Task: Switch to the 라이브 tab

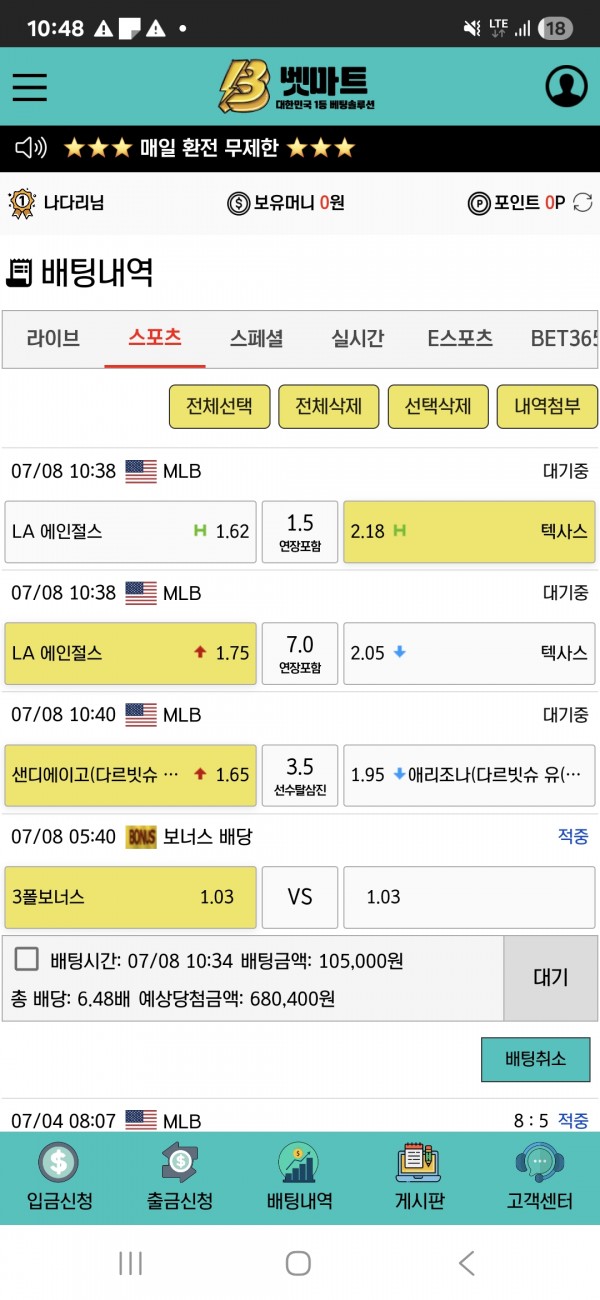Action: coord(53,338)
